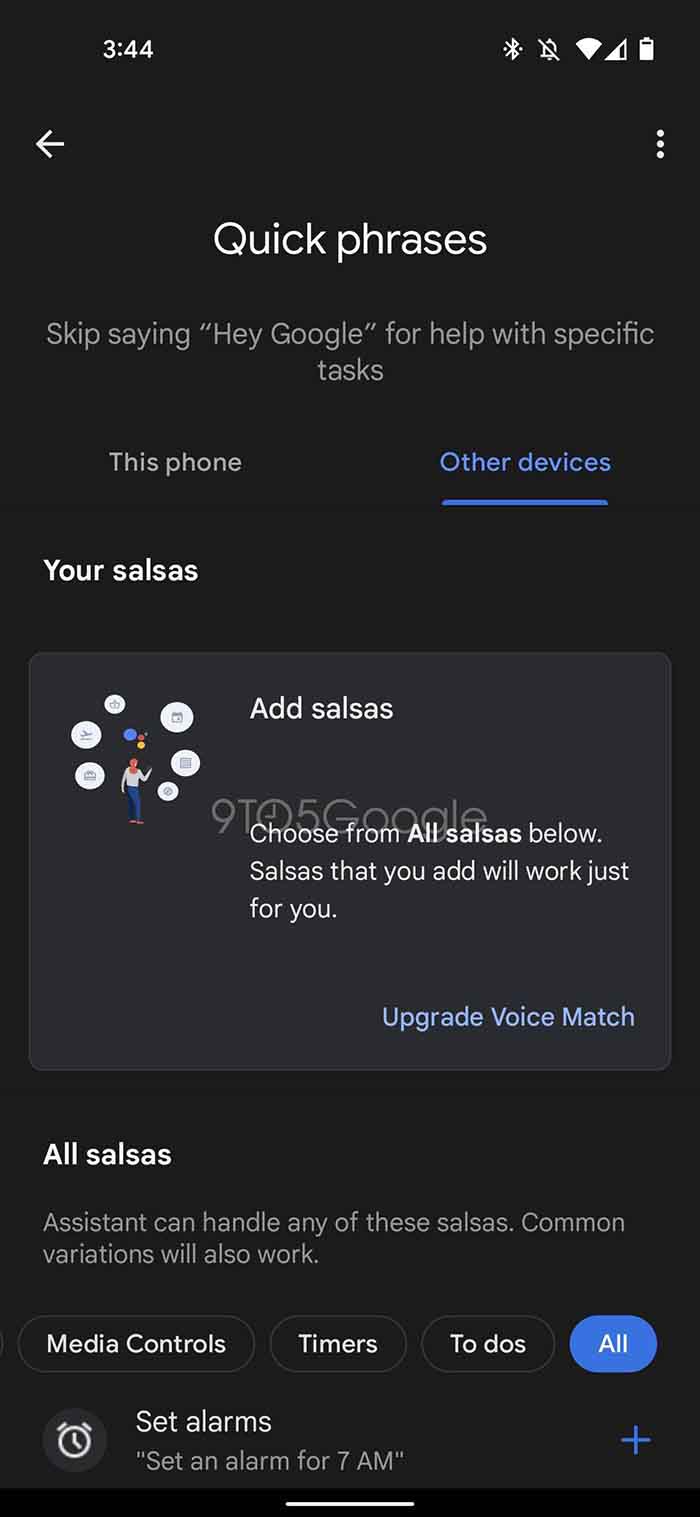Viewport: 700px width, 1517px height.
Task: Filter the list by To dos
Action: coord(488,1344)
